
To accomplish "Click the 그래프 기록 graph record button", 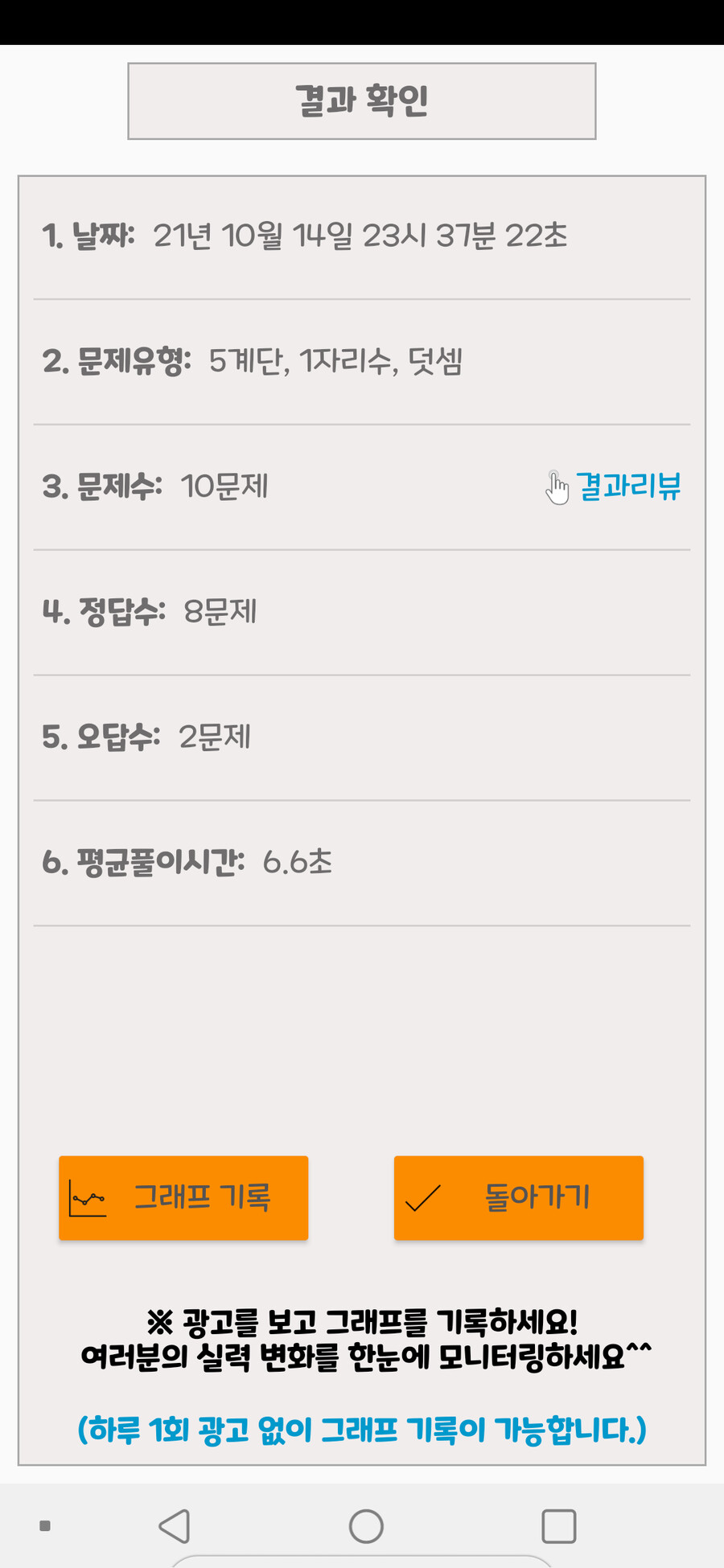I will pyautogui.click(x=183, y=1197).
